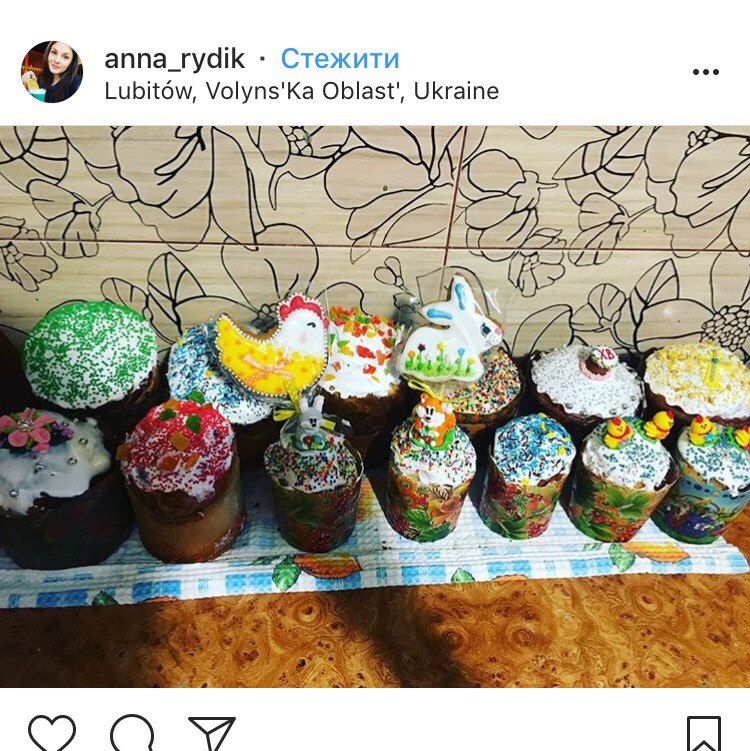750x751 pixels.
Task: Open anna_rydik's profile picture
Action: pos(51,72)
